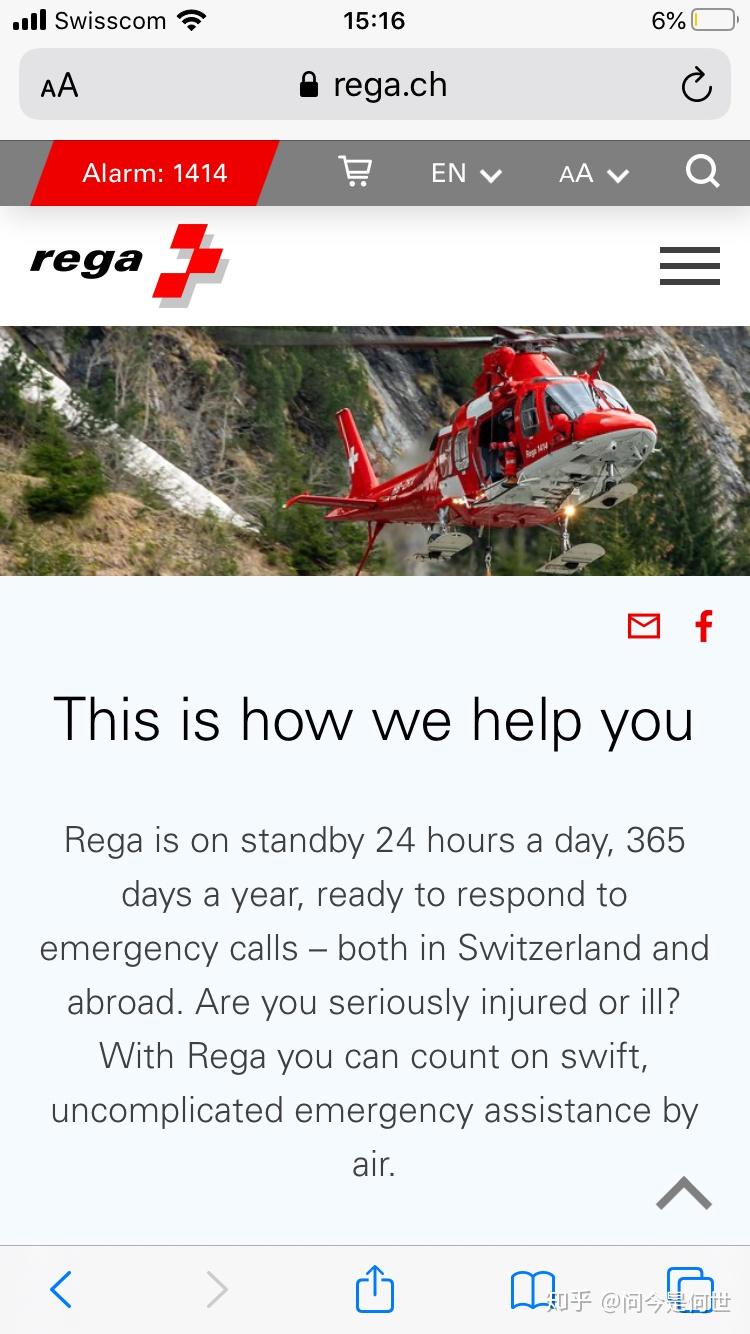Tap the Alarm: 1414 button

point(155,173)
